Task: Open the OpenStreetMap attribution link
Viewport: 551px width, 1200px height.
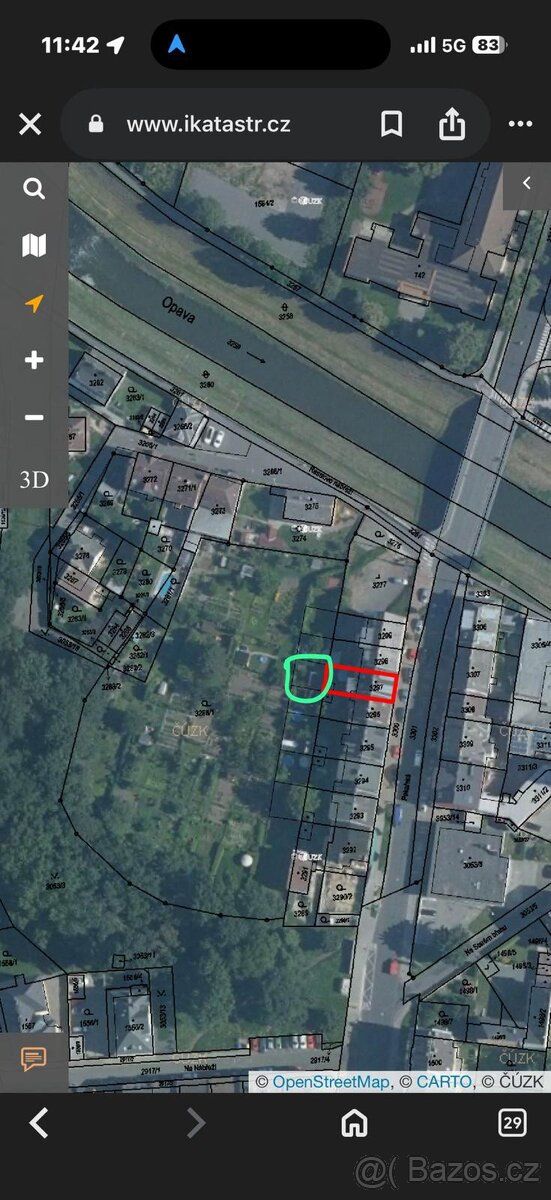Action: point(330,1081)
